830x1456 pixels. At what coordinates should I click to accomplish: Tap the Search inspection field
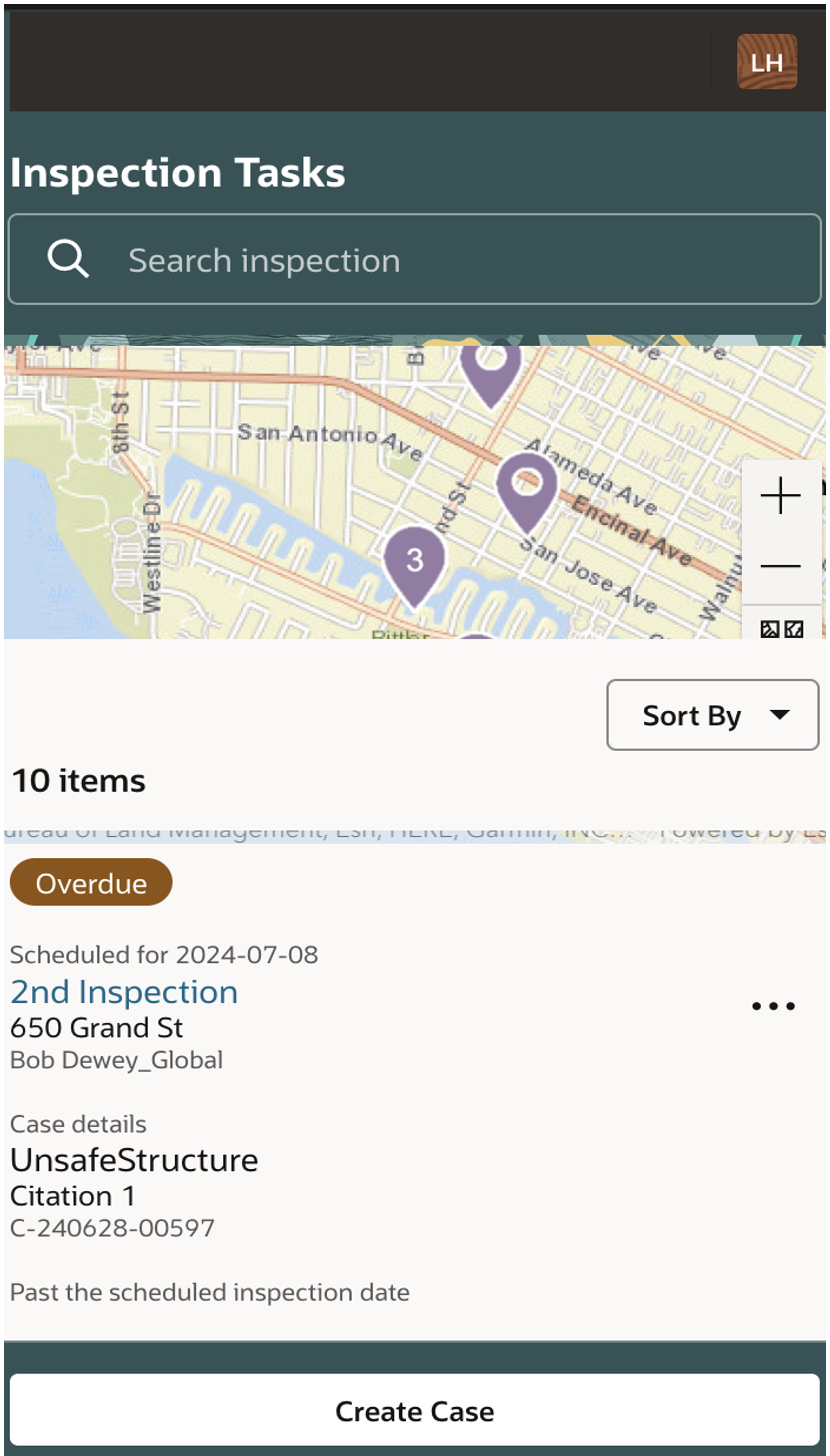point(415,261)
